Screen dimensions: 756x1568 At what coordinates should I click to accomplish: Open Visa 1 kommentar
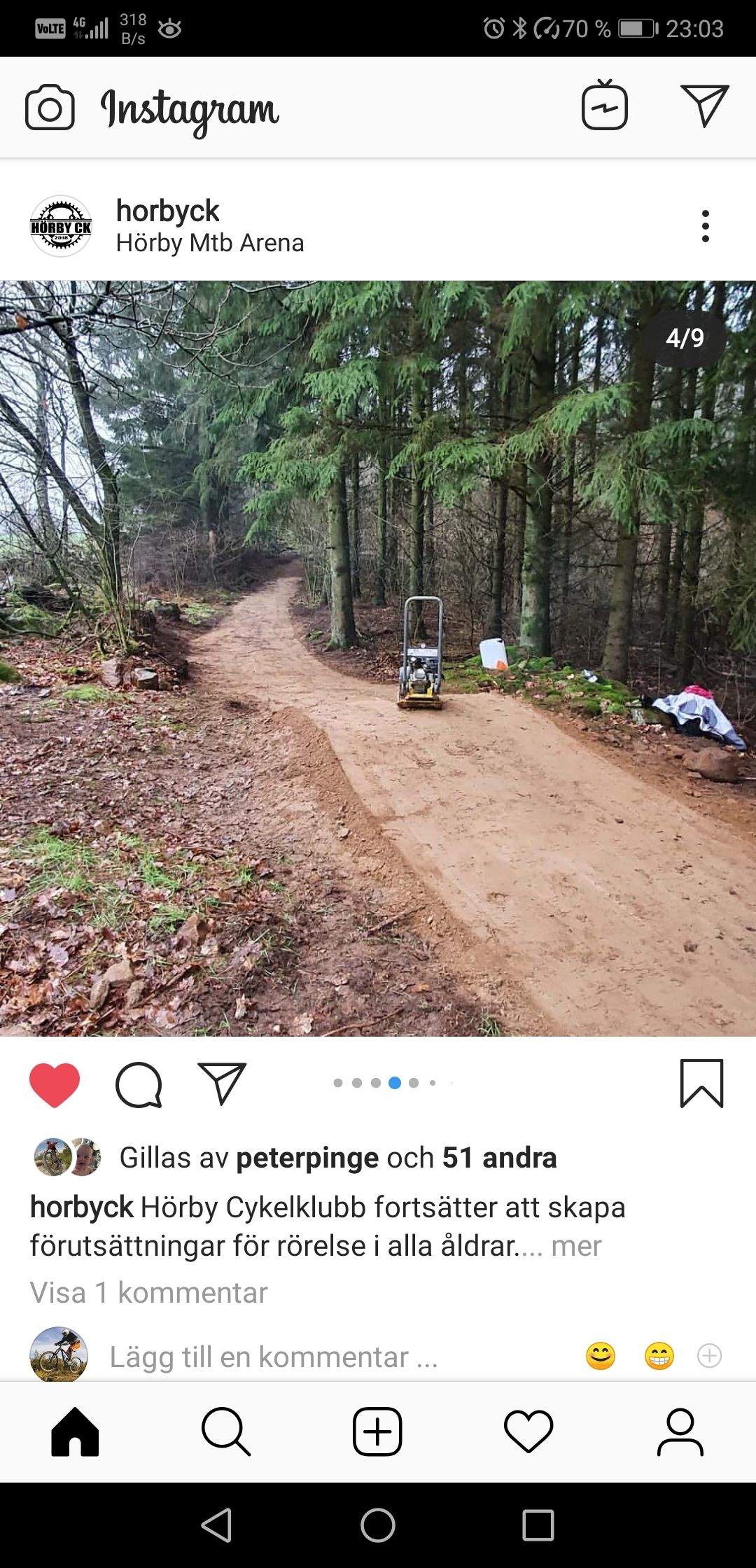(149, 1293)
